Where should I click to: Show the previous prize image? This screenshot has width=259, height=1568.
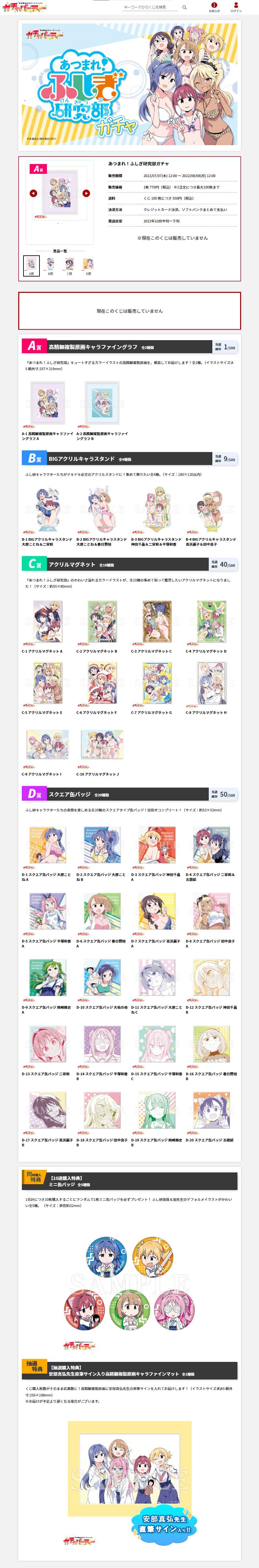[x=34, y=193]
